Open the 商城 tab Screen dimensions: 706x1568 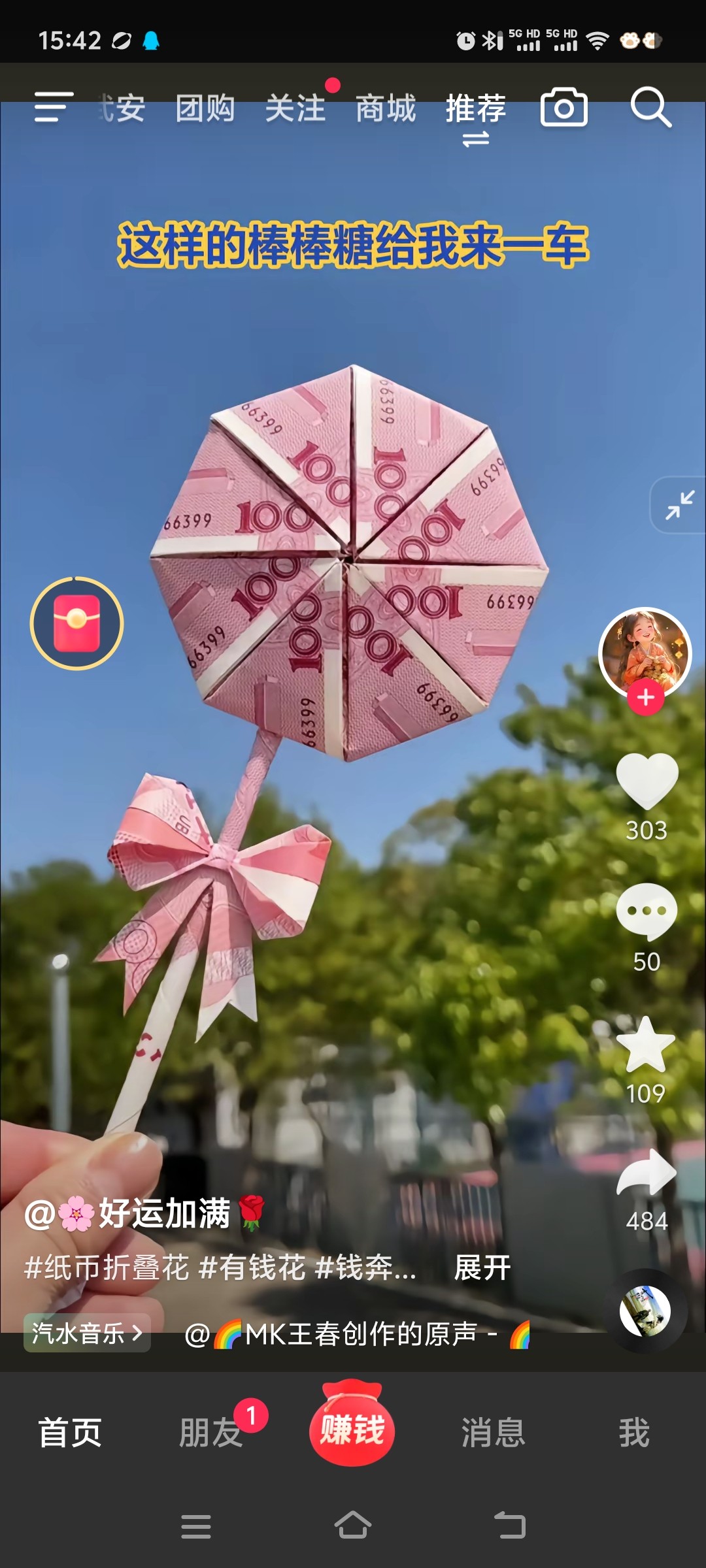(x=386, y=108)
